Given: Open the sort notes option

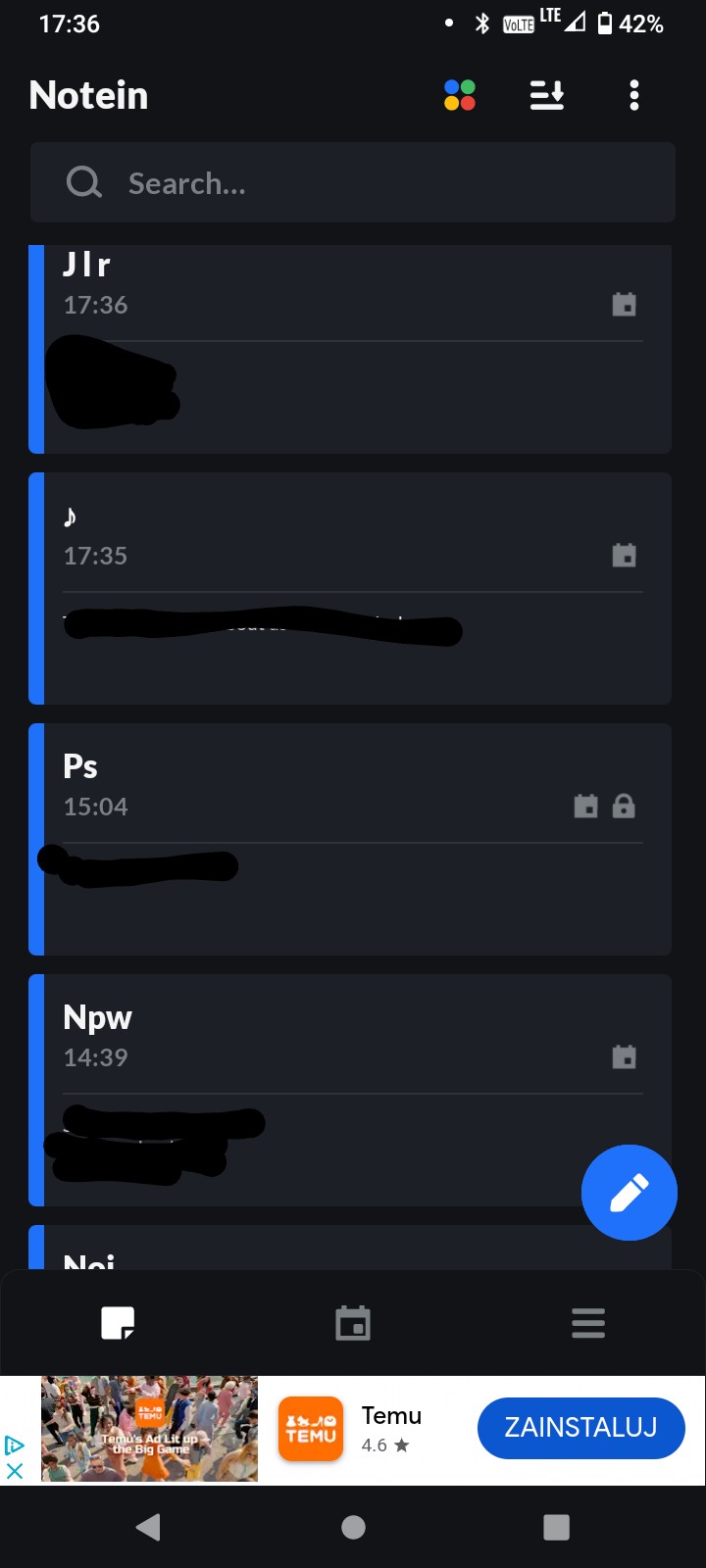Looking at the screenshot, I should (546, 95).
